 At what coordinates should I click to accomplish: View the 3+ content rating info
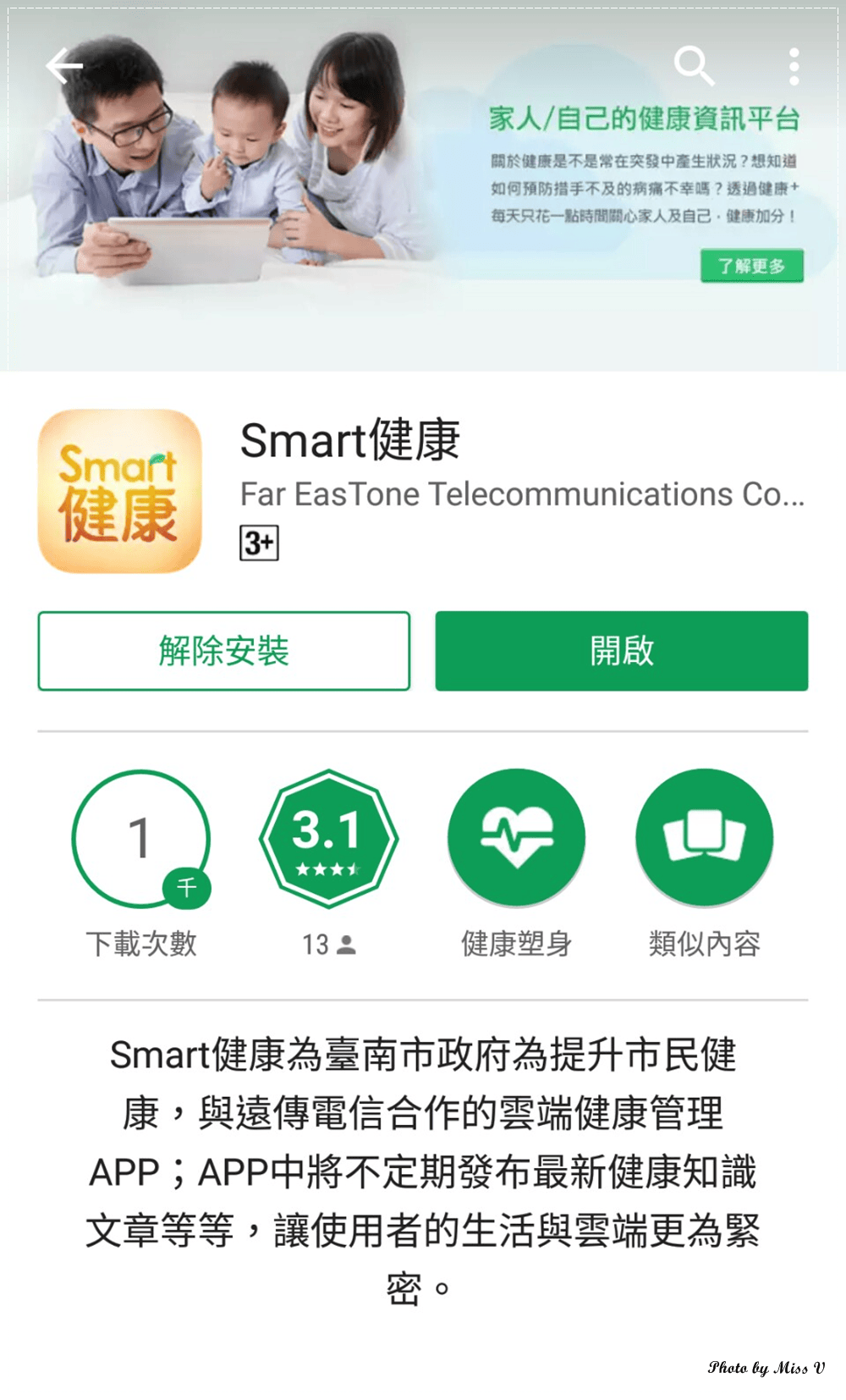pos(259,543)
